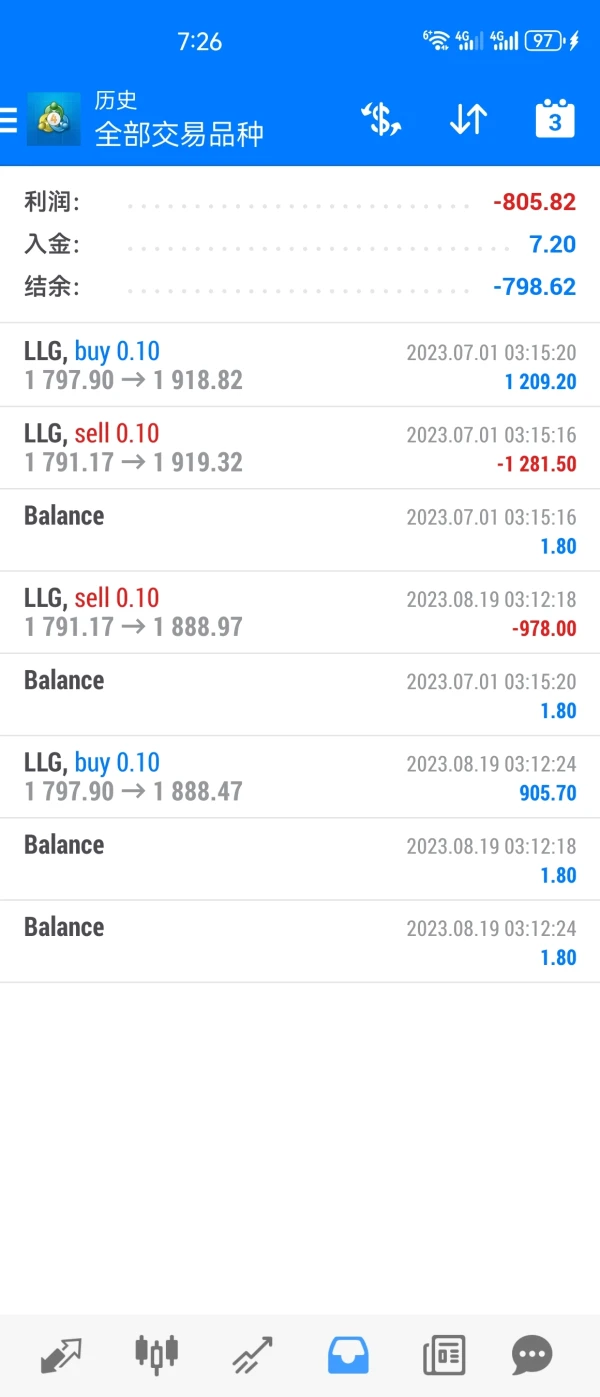This screenshot has width=600, height=1397.
Task: Open LLG sell trade with loss -1 281.50
Action: pos(300,447)
